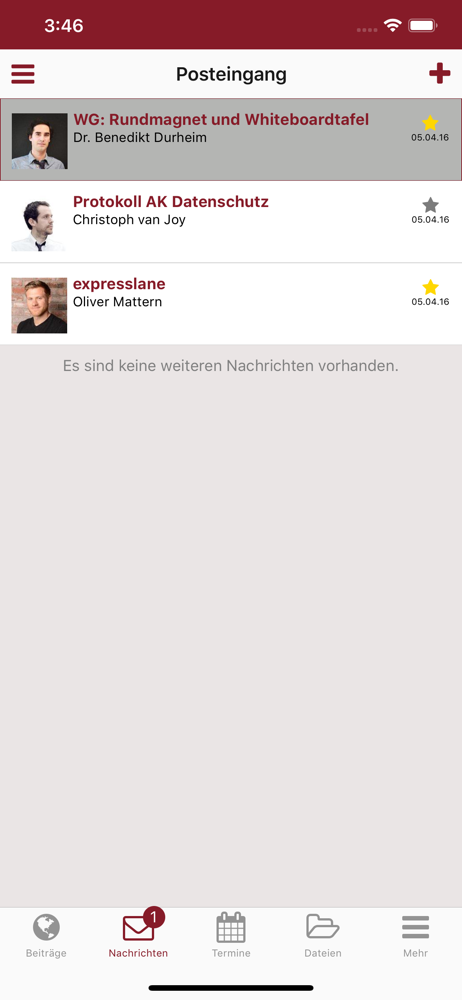Open the Dateien tab
This screenshot has width=462, height=1000.
pyautogui.click(x=323, y=936)
